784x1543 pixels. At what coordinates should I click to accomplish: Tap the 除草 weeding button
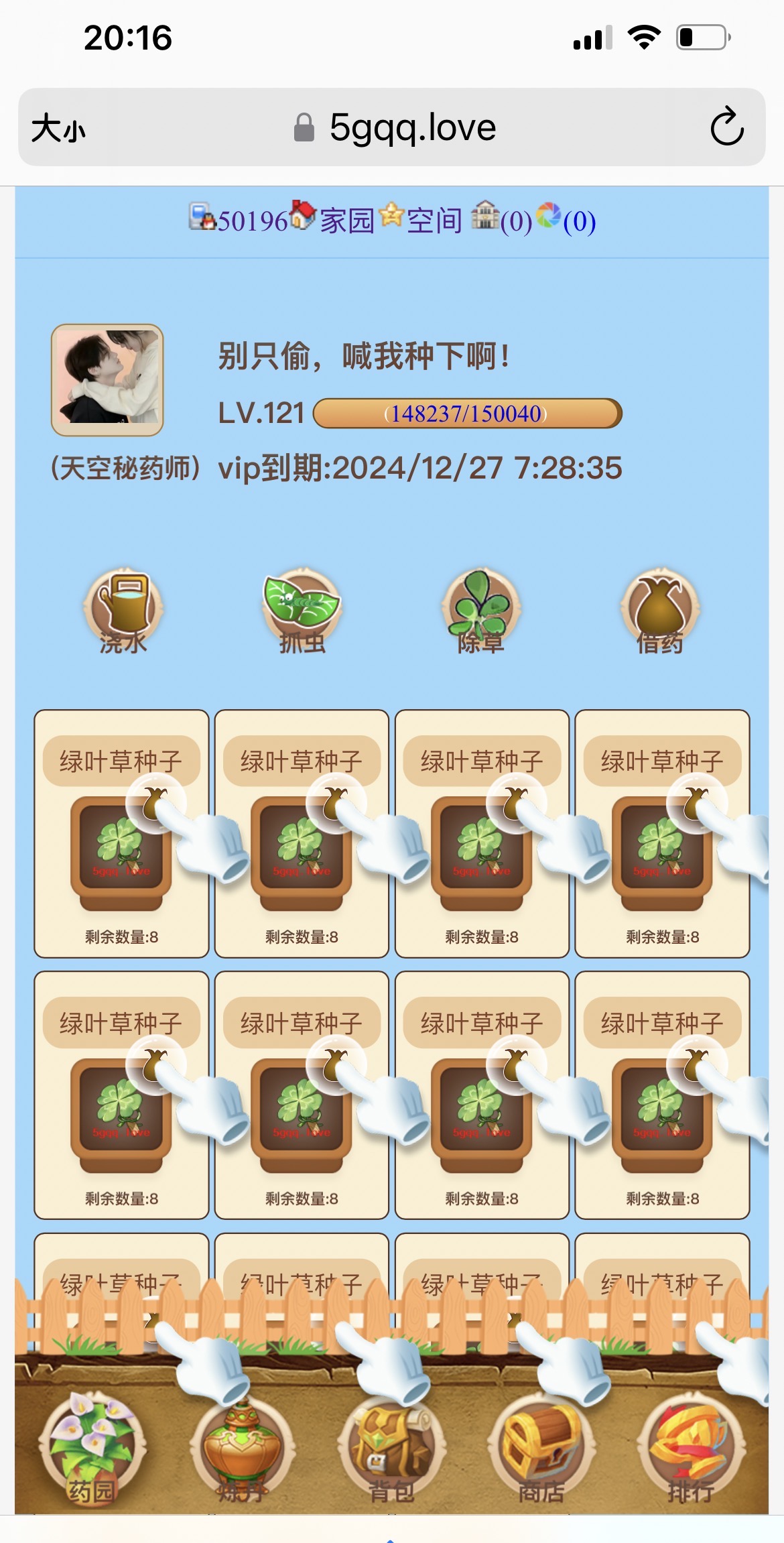[x=481, y=611]
